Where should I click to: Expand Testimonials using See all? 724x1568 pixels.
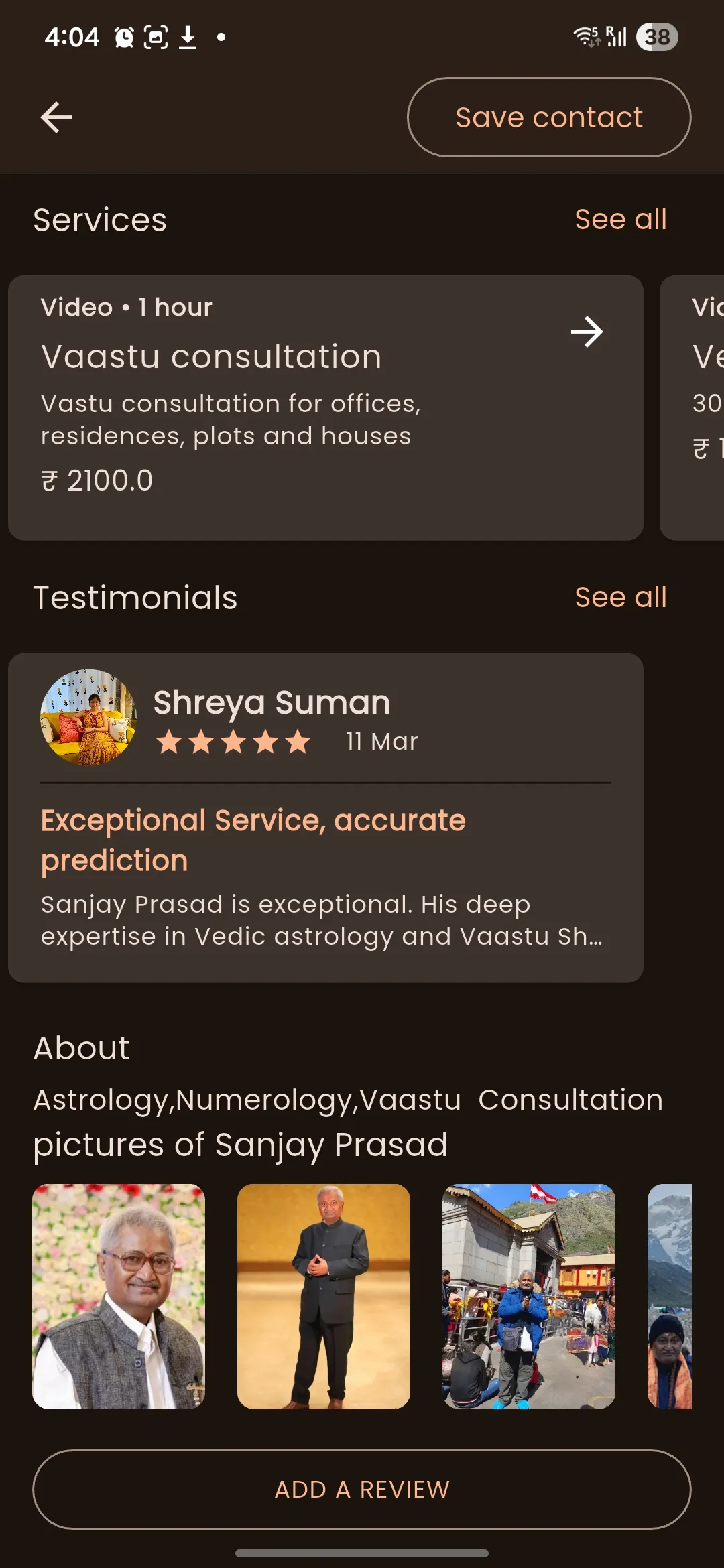point(620,596)
